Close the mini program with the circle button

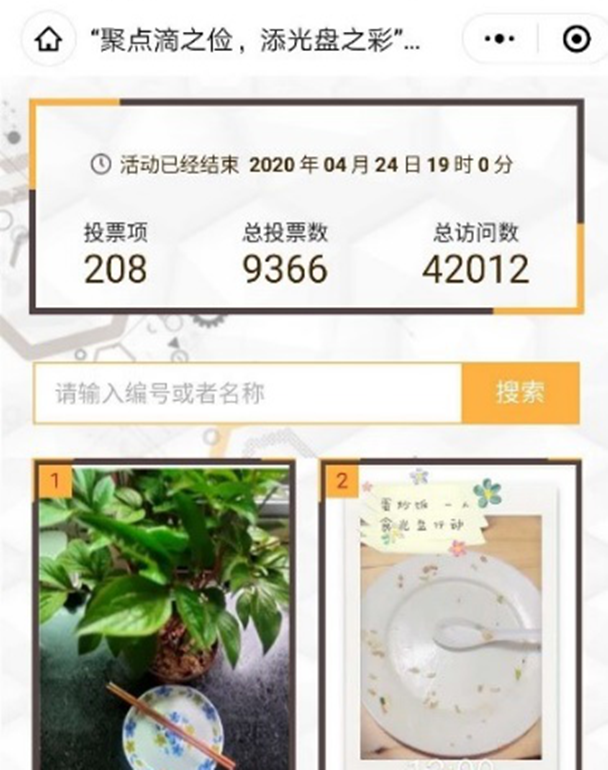pos(575,39)
